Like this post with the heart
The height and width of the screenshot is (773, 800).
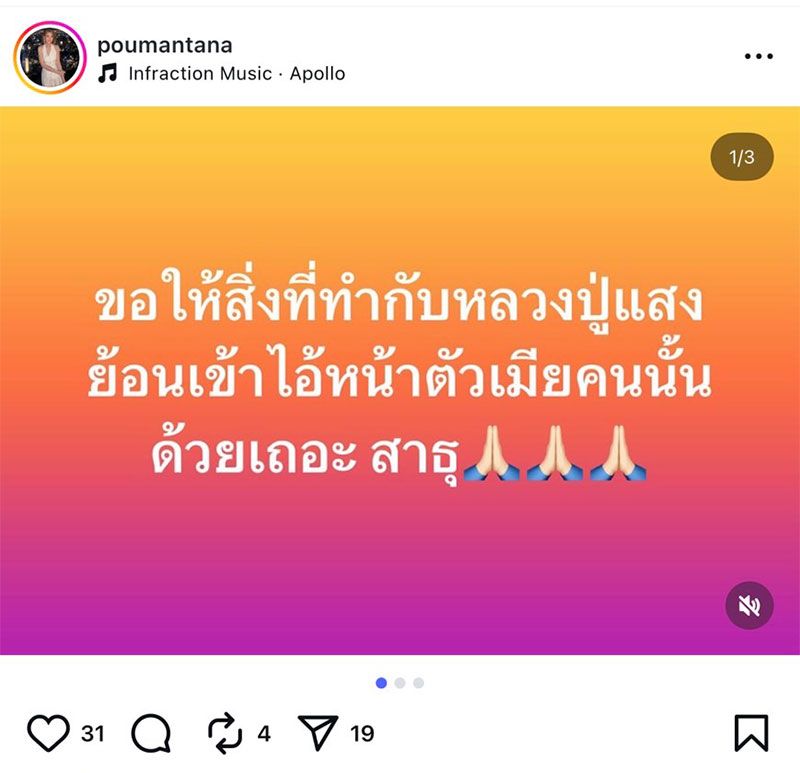[x=47, y=734]
